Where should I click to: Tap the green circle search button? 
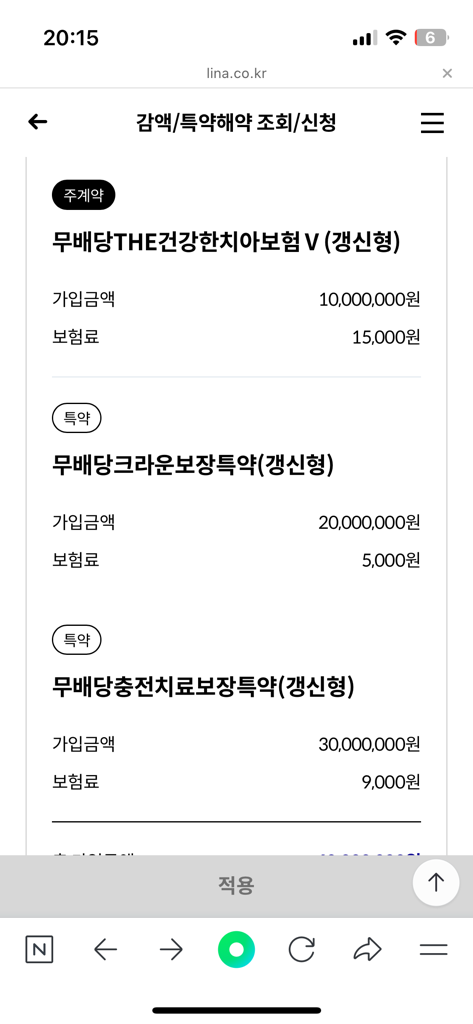pos(236,950)
